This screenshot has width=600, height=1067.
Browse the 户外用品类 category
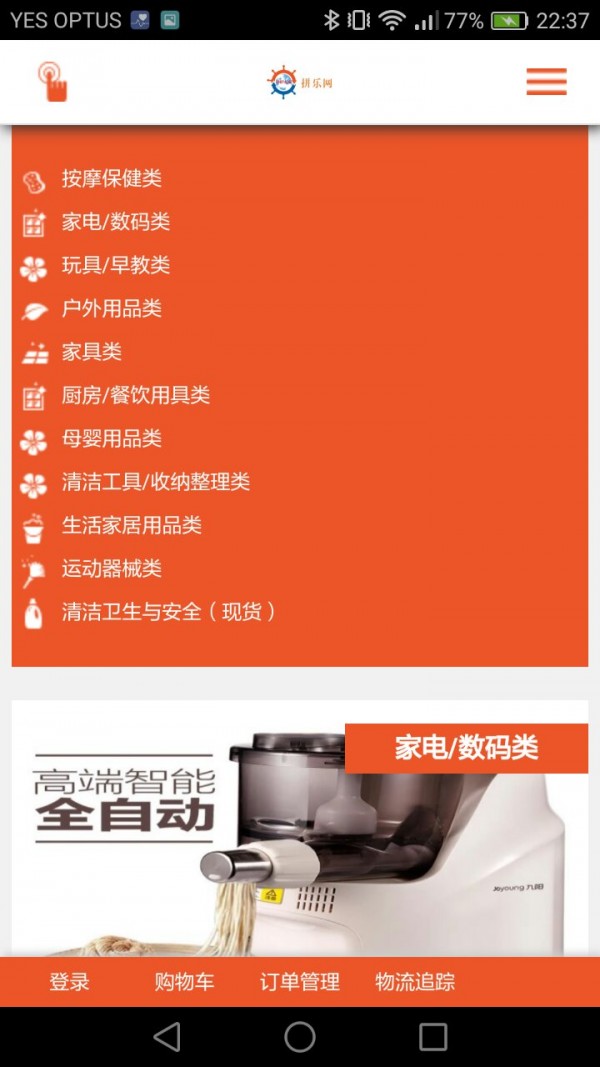[111, 309]
